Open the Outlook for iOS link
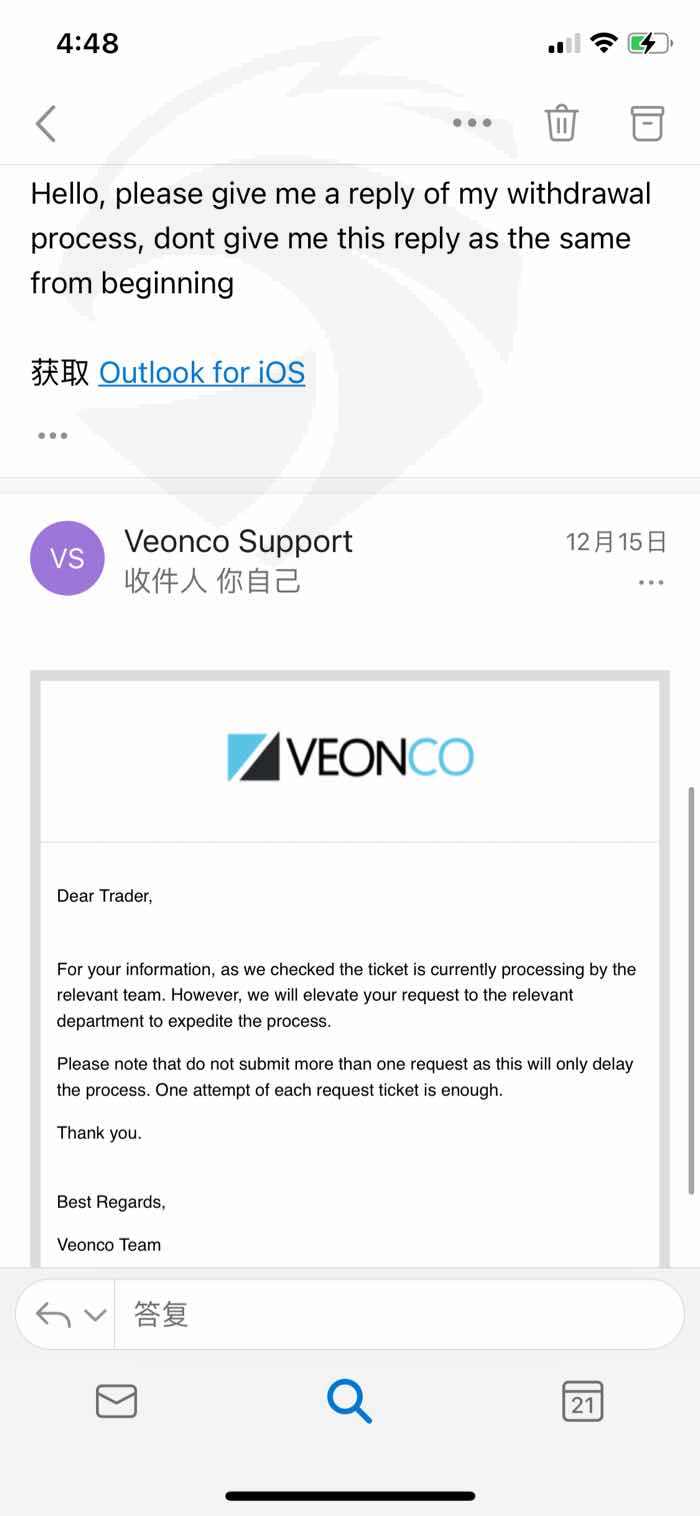 click(202, 372)
